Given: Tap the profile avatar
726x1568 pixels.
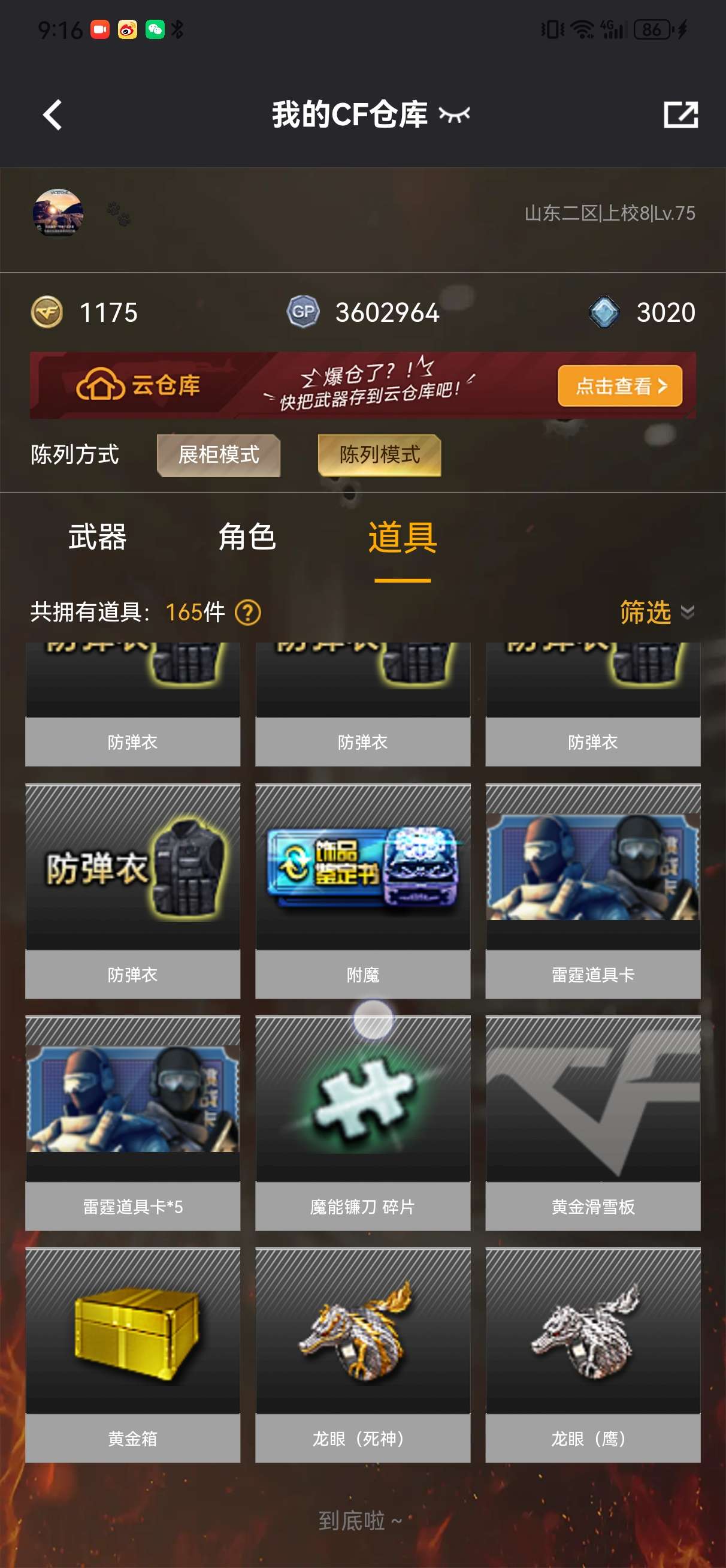Looking at the screenshot, I should [58, 213].
